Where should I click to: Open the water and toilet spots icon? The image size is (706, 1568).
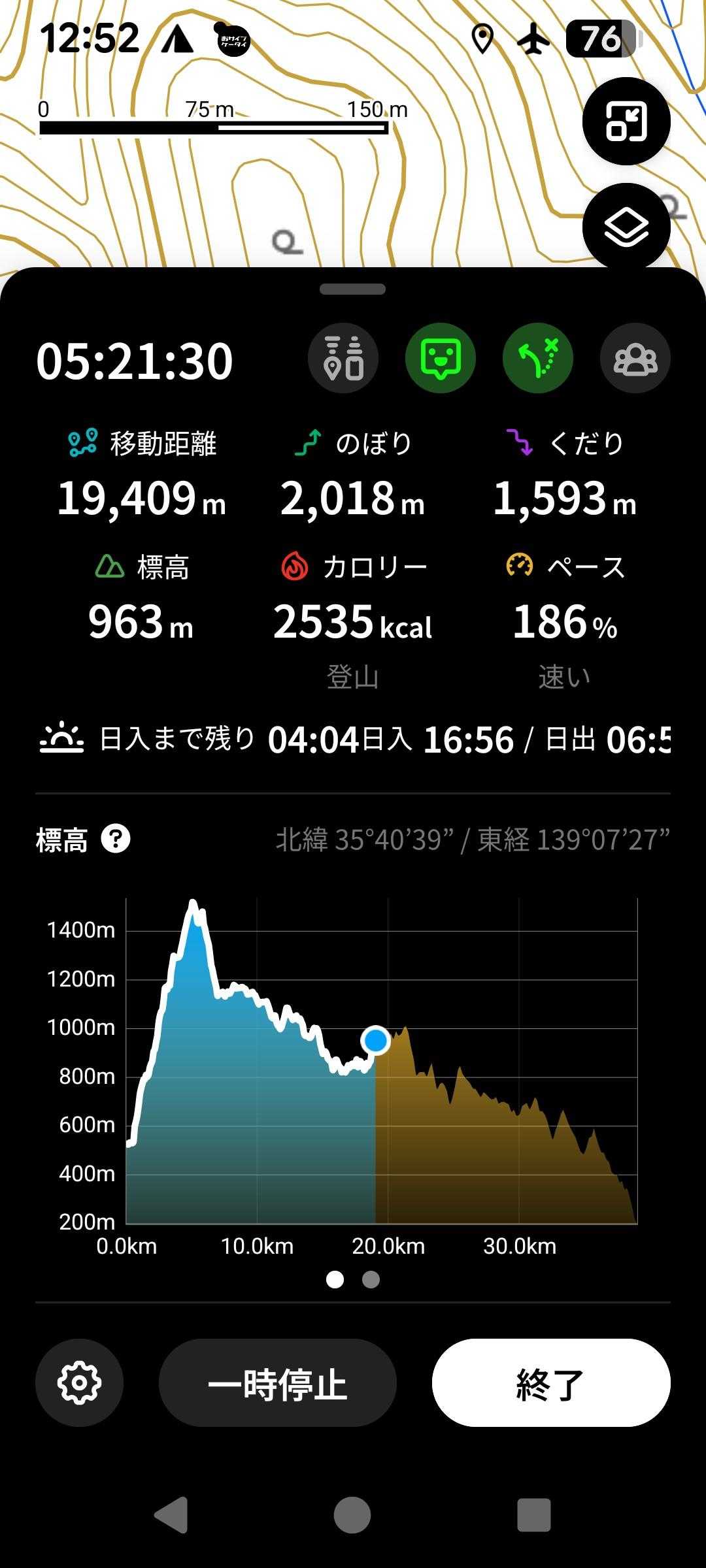pyautogui.click(x=343, y=359)
